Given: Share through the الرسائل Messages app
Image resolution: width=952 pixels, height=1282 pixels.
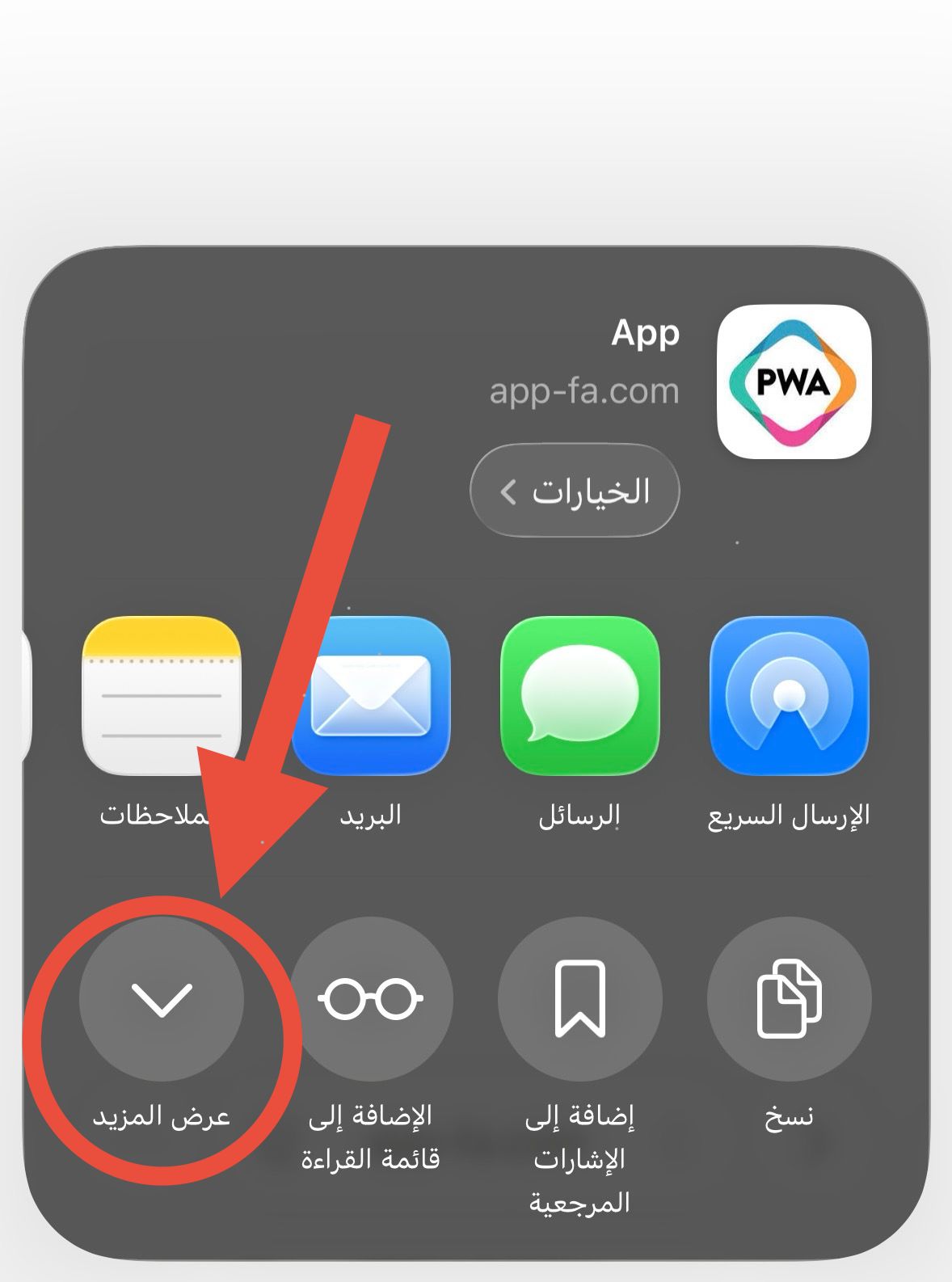Looking at the screenshot, I should (579, 697).
